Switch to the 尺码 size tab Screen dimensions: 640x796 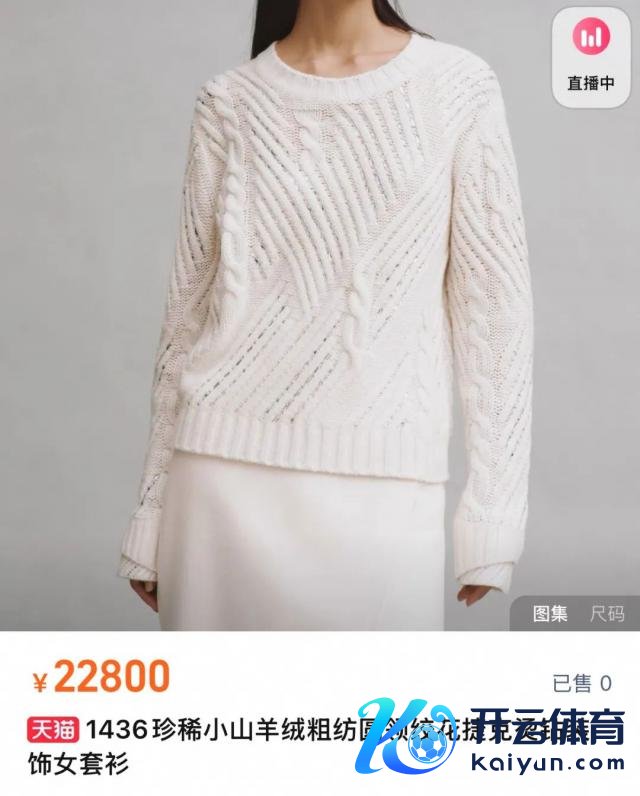pyautogui.click(x=606, y=613)
